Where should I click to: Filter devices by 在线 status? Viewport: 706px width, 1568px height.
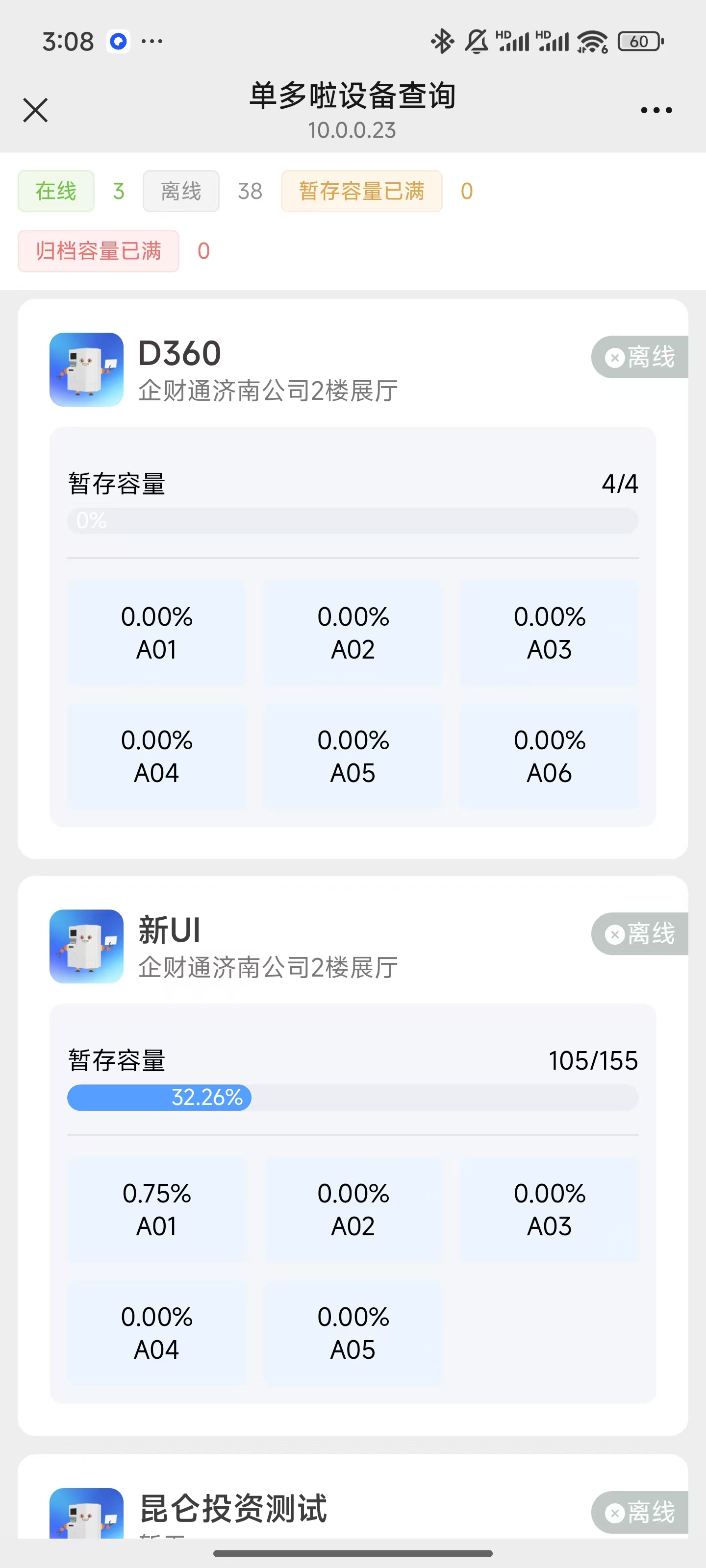(56, 191)
